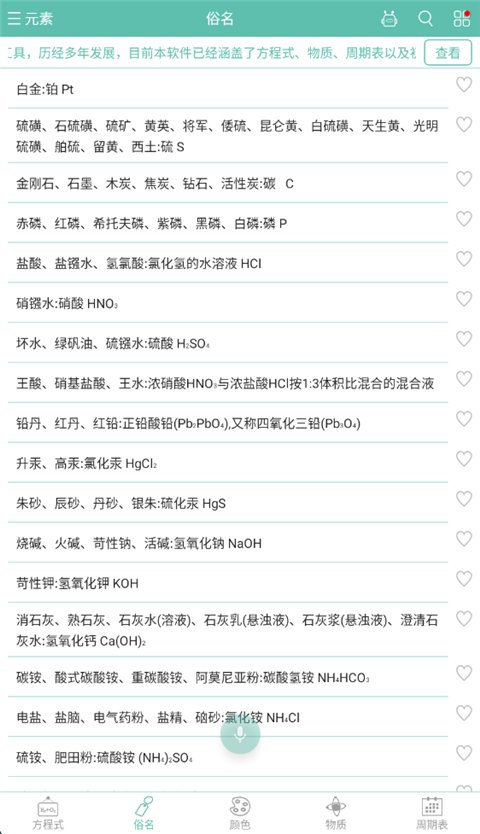Open the 元素 drawer menu
Image resolution: width=480 pixels, height=834 pixels.
(x=30, y=19)
